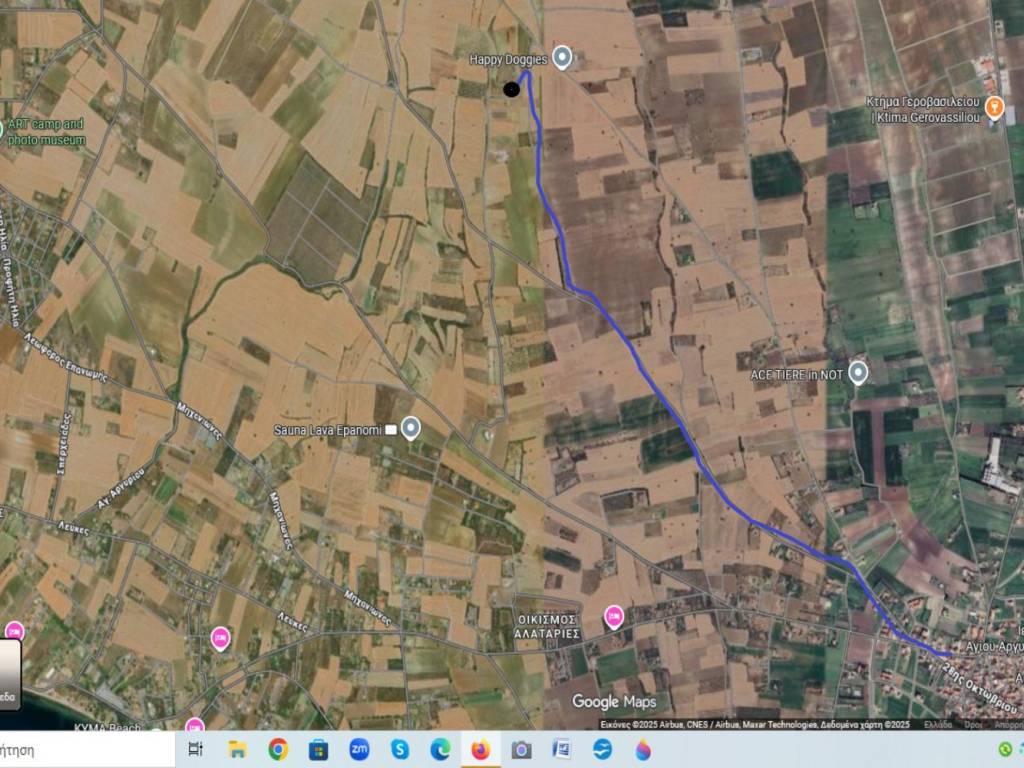Select the hotel pin beside Οικισμός Αλαταριές
The image size is (1024, 768).
pos(614,616)
